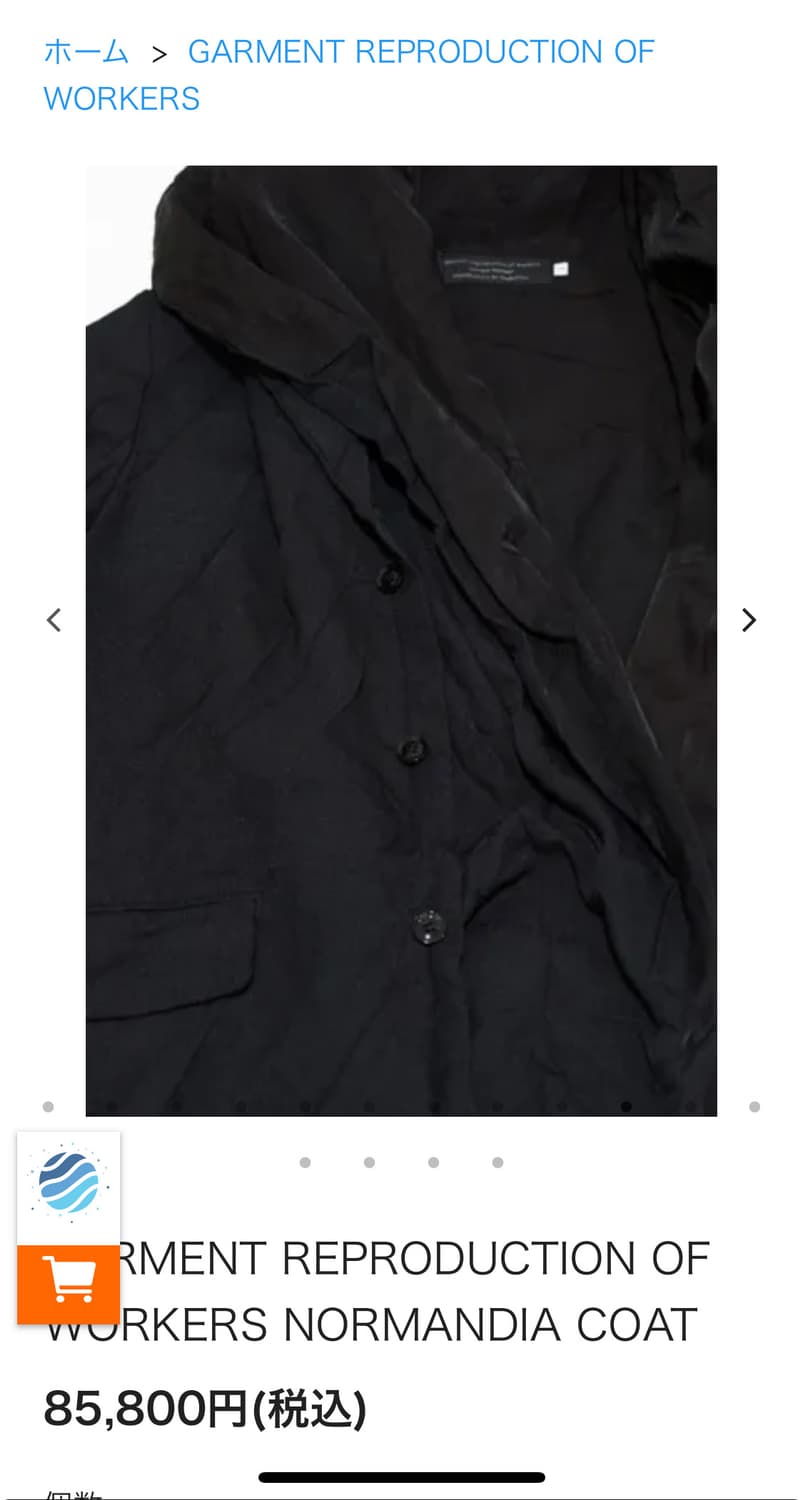
Task: Select the second gray dot under the photo
Action: click(369, 1162)
